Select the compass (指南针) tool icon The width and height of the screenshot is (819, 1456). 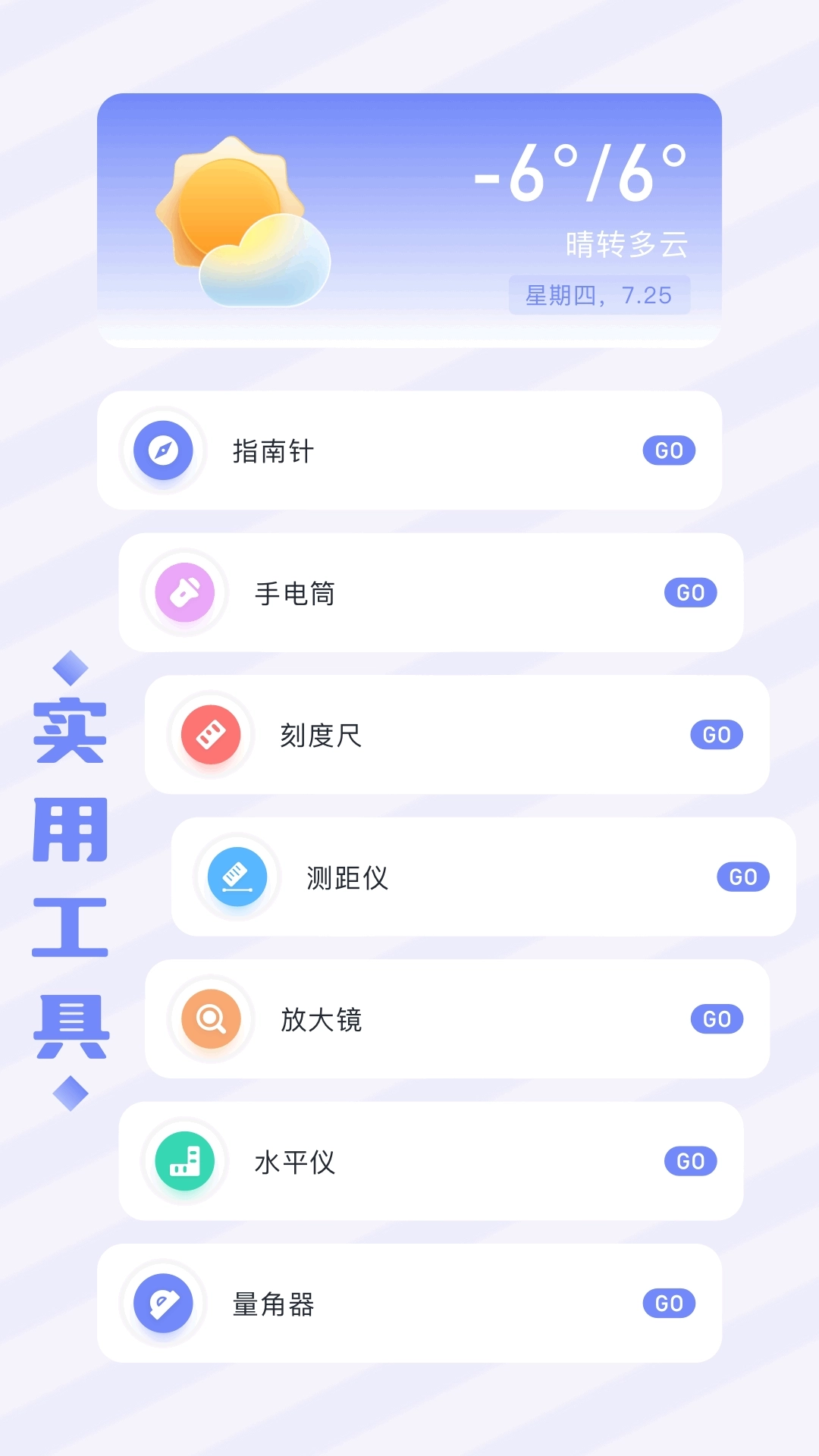click(163, 450)
